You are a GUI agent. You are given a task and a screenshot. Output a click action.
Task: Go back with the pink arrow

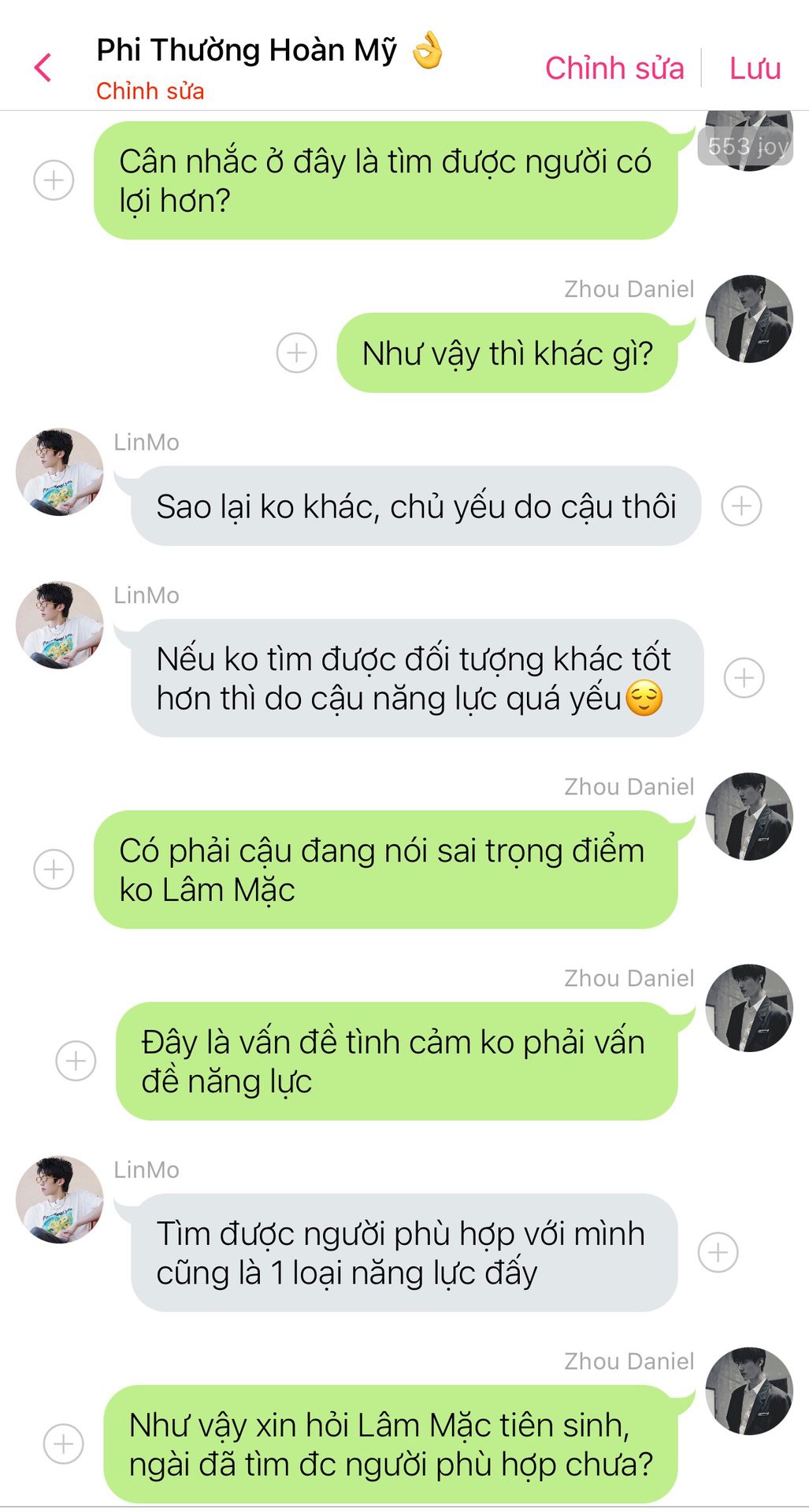[43, 68]
